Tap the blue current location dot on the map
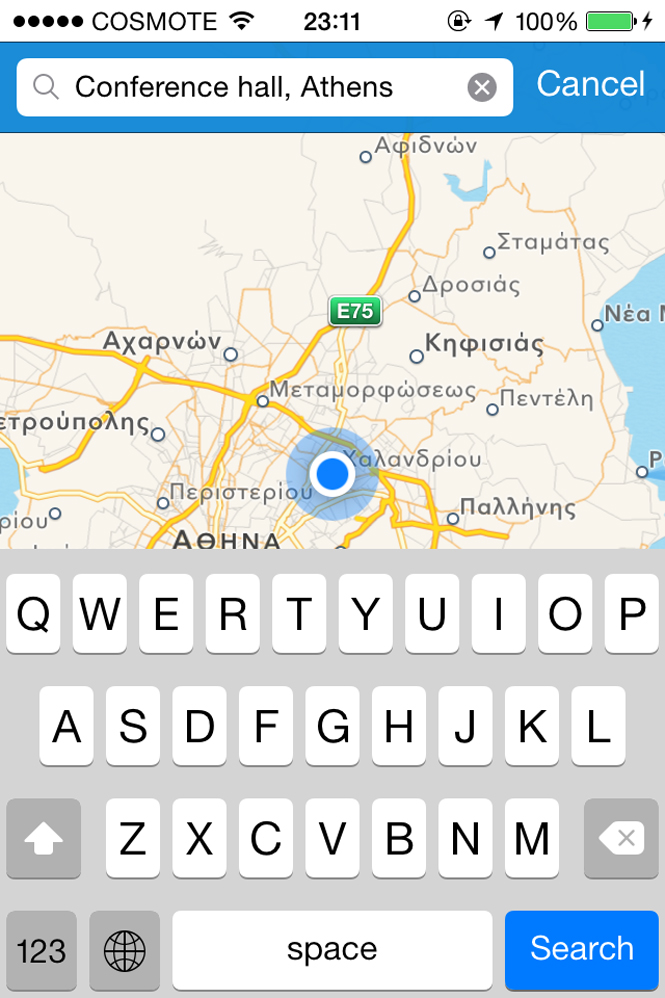 coord(330,474)
